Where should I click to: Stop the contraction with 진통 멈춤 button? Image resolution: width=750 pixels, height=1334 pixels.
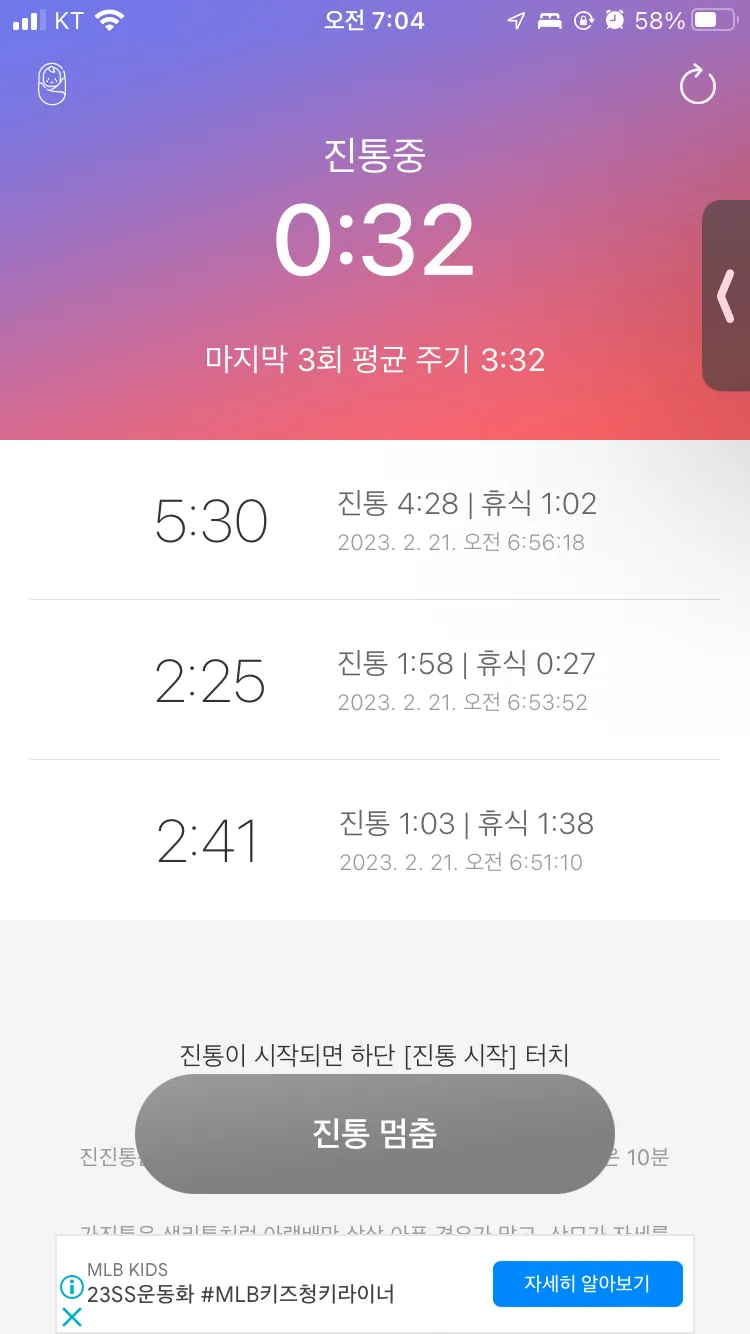[375, 1134]
